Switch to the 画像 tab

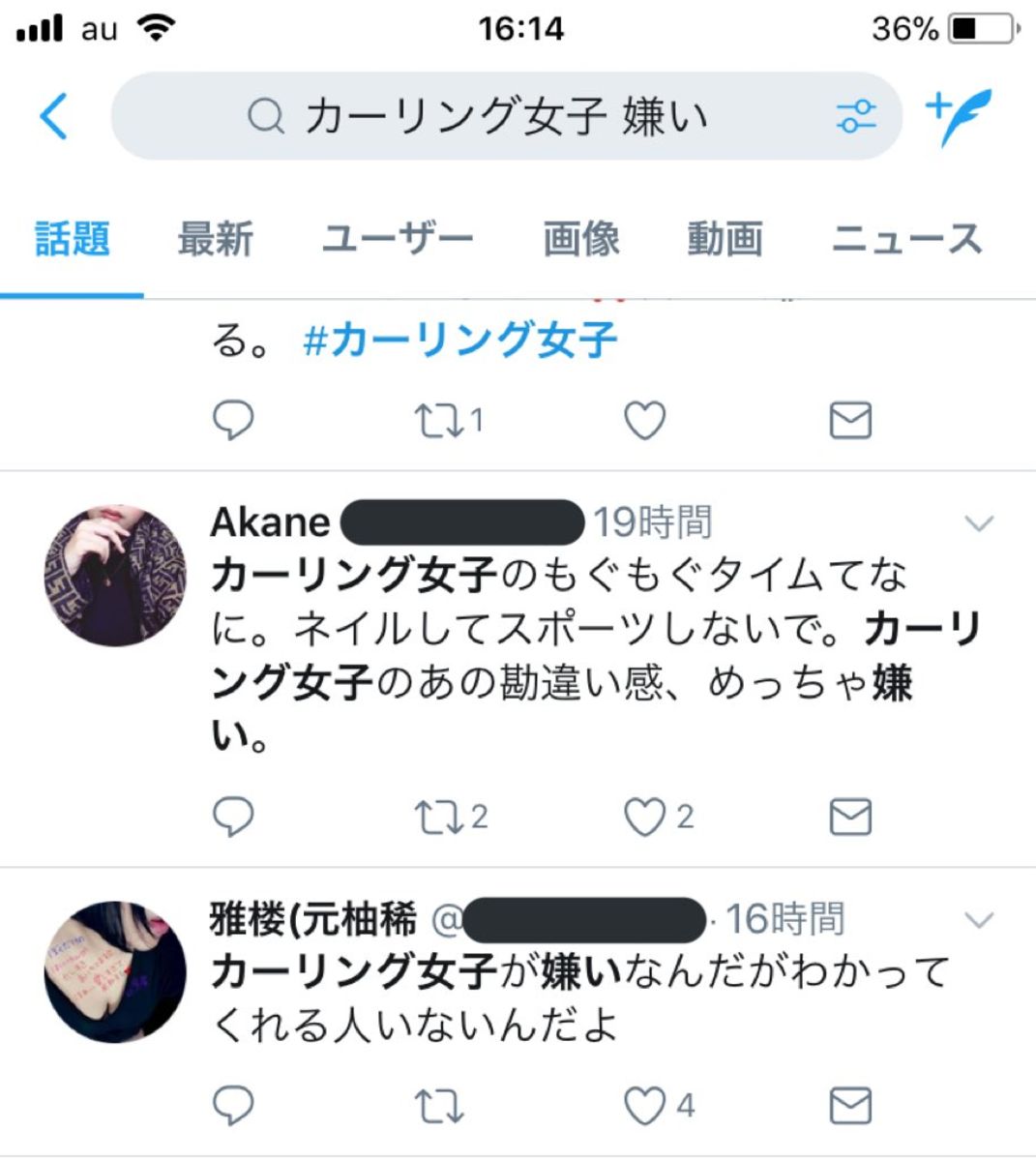(580, 239)
